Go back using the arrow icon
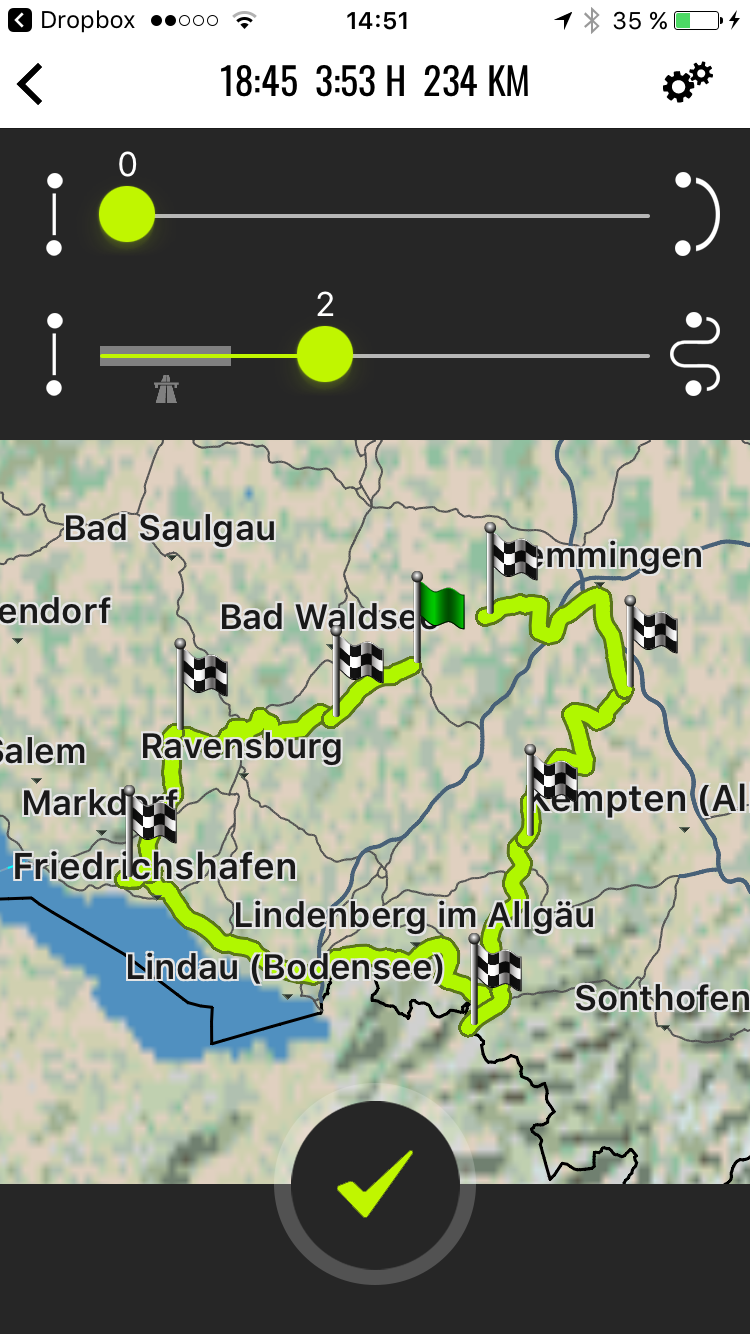 31,83
